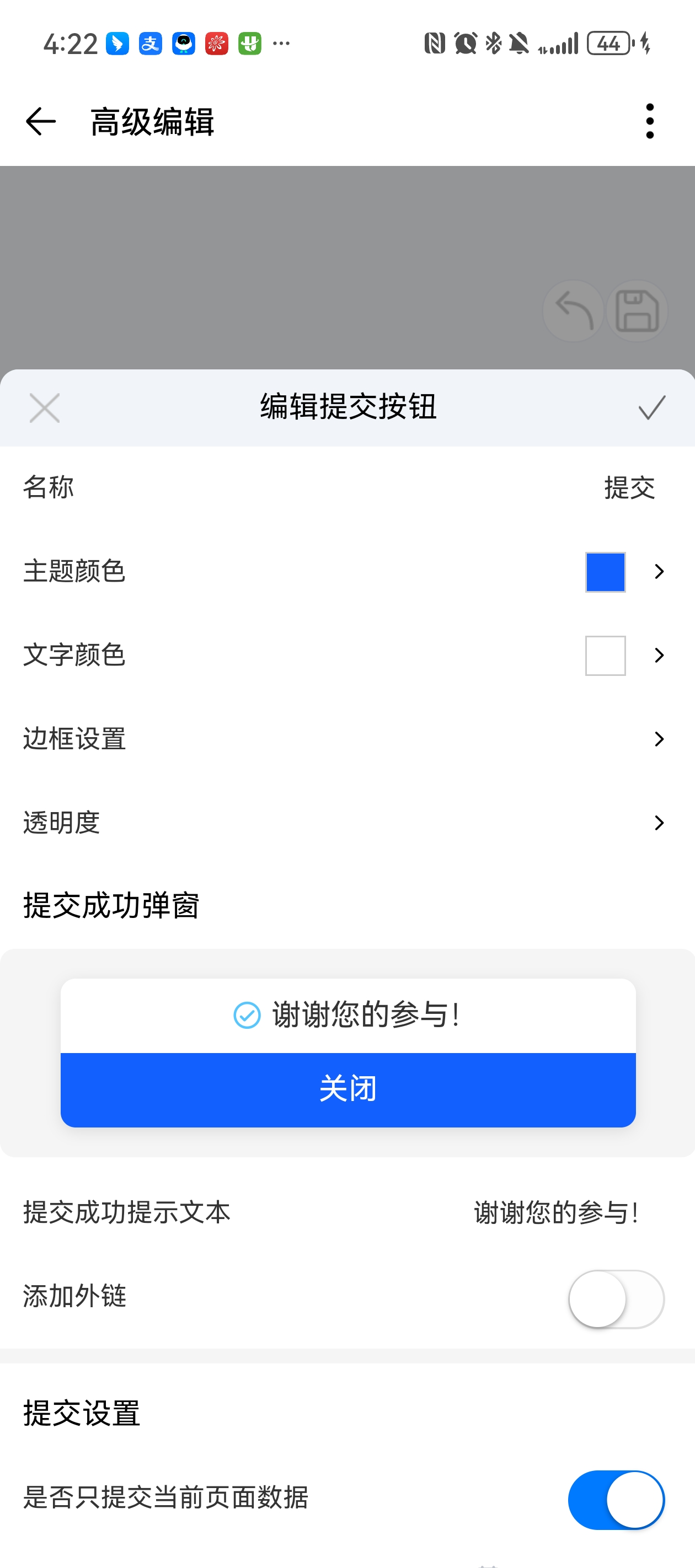Go back from 高级编辑
Image resolution: width=695 pixels, height=1568 pixels.
tap(40, 121)
